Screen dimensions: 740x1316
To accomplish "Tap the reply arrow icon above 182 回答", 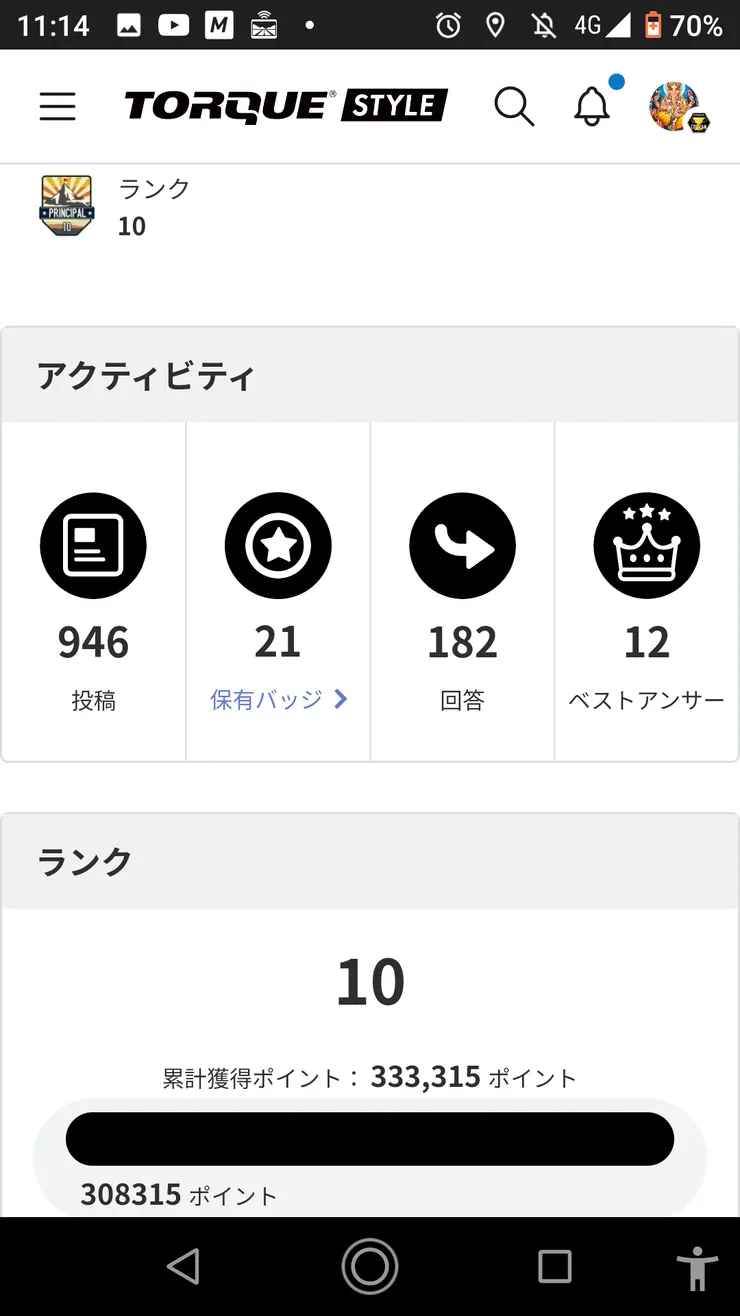I will (x=462, y=545).
